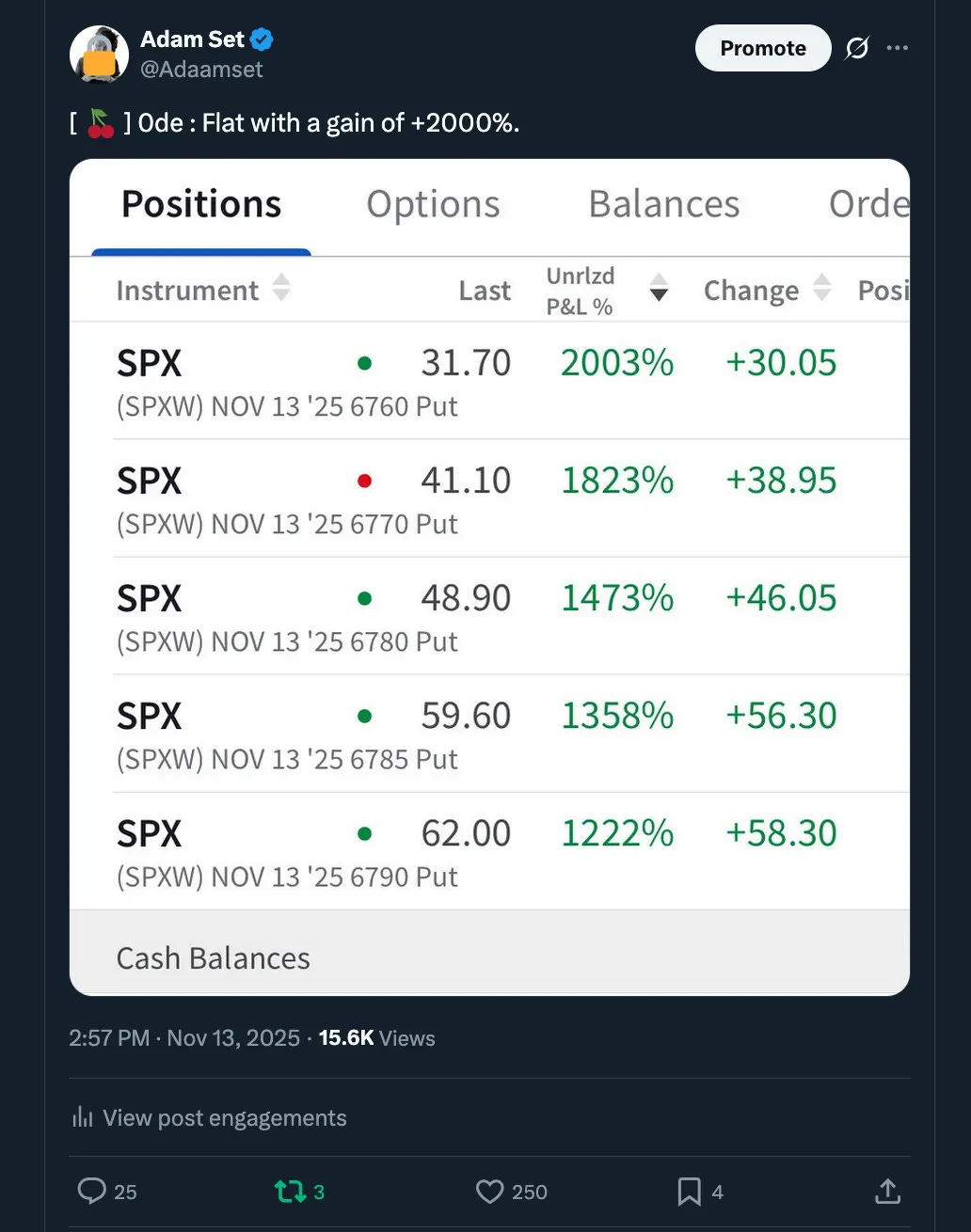
Task: Open the post's overflow menu
Action: [898, 48]
